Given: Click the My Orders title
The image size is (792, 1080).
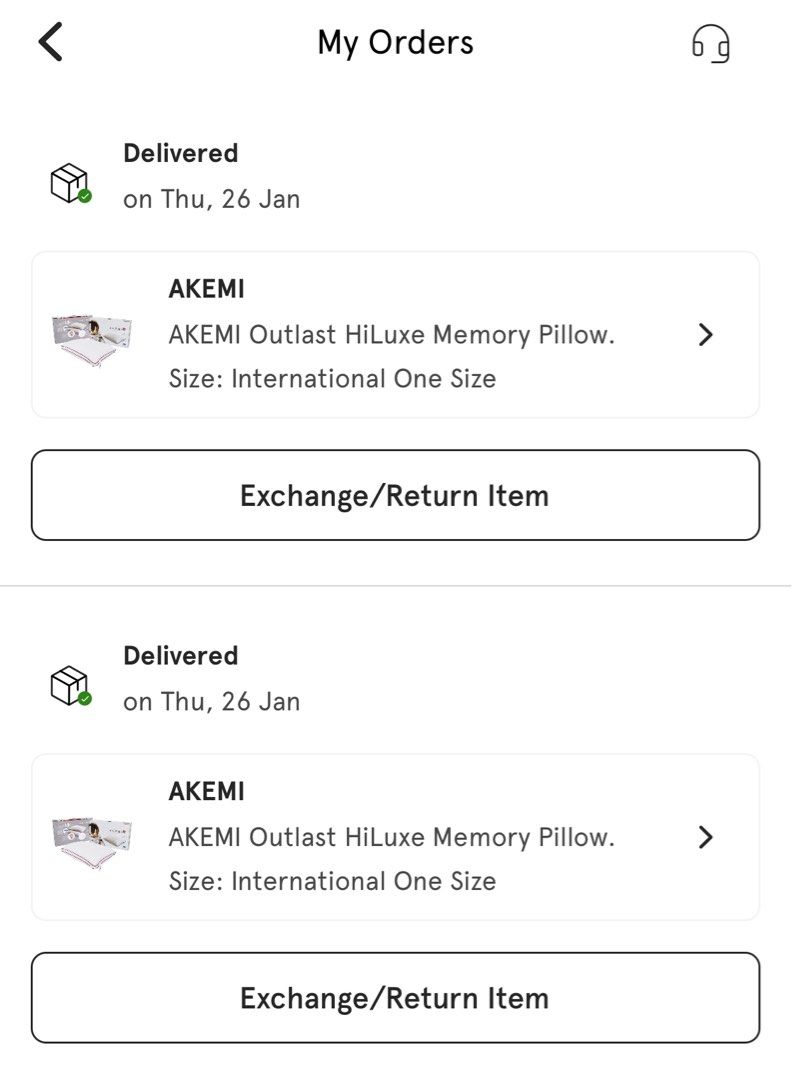Looking at the screenshot, I should coord(395,43).
